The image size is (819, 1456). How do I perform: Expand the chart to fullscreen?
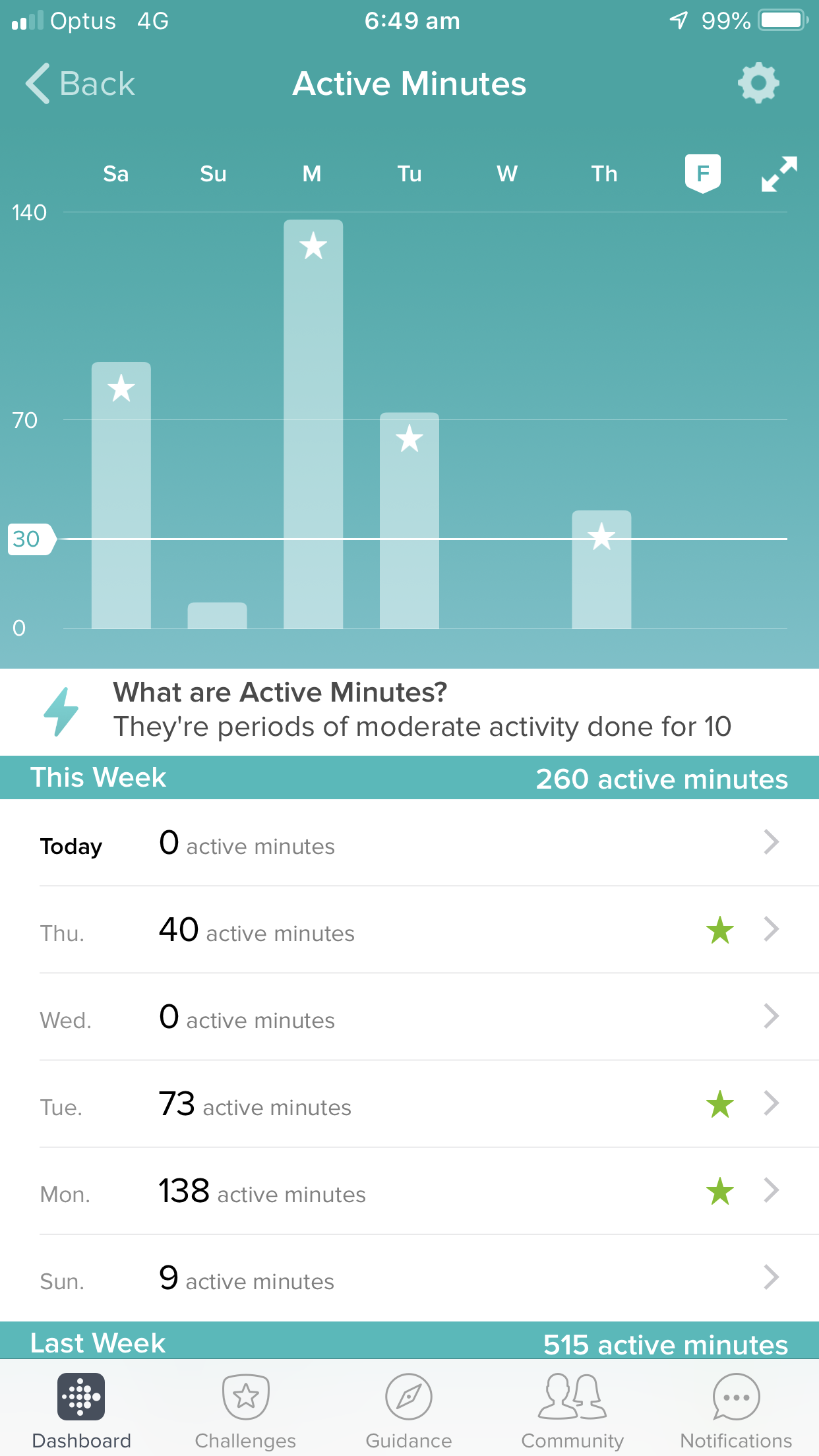pyautogui.click(x=779, y=174)
